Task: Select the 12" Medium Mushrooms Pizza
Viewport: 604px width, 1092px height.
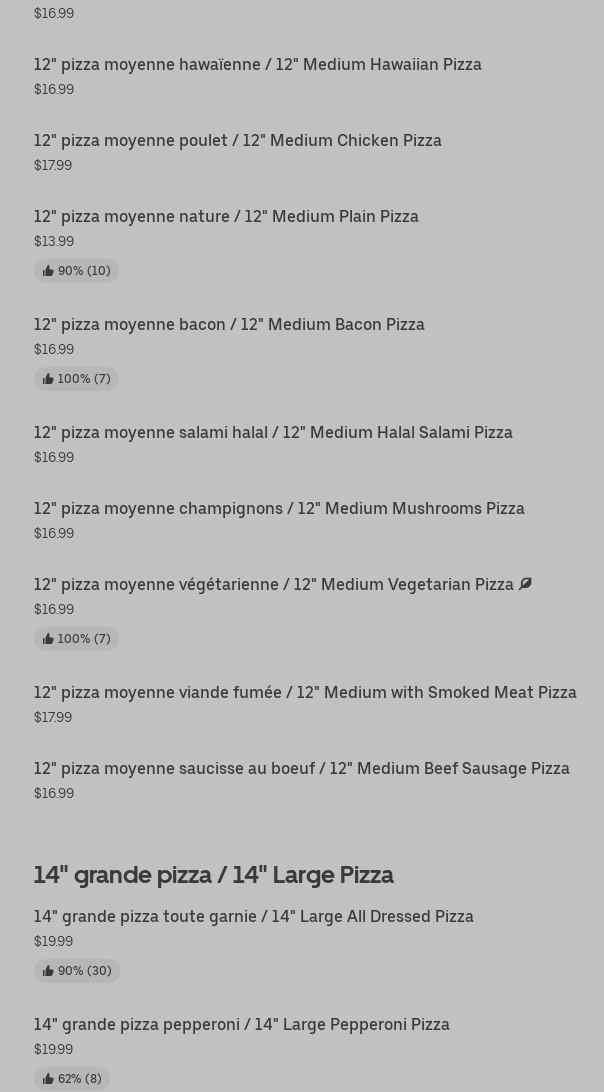Action: click(x=279, y=509)
